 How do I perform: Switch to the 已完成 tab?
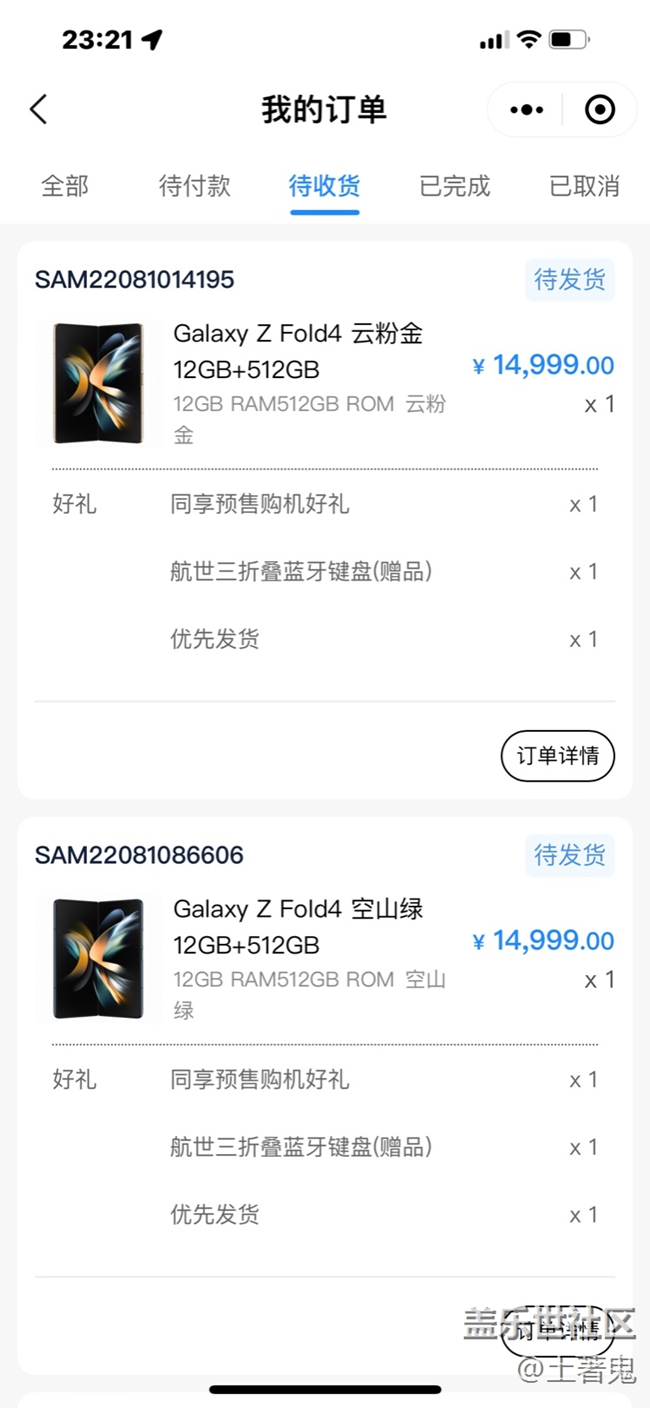(455, 186)
